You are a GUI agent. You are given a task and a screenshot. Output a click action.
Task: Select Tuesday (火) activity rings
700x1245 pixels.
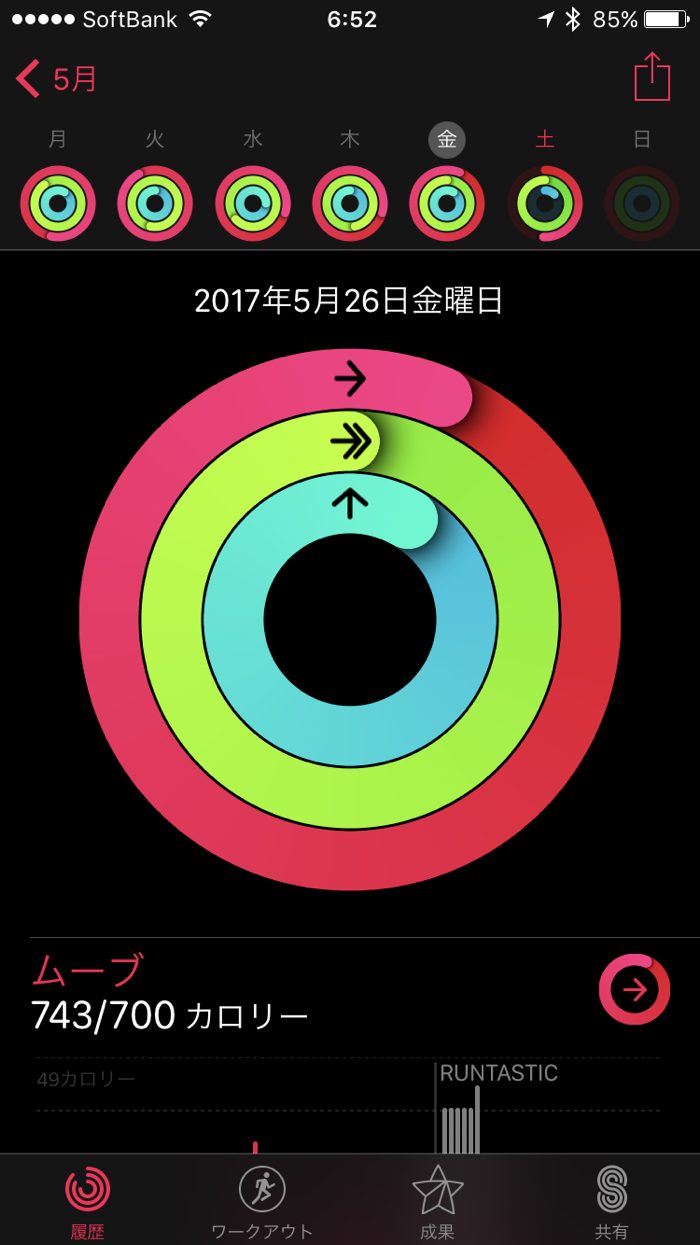coord(155,203)
